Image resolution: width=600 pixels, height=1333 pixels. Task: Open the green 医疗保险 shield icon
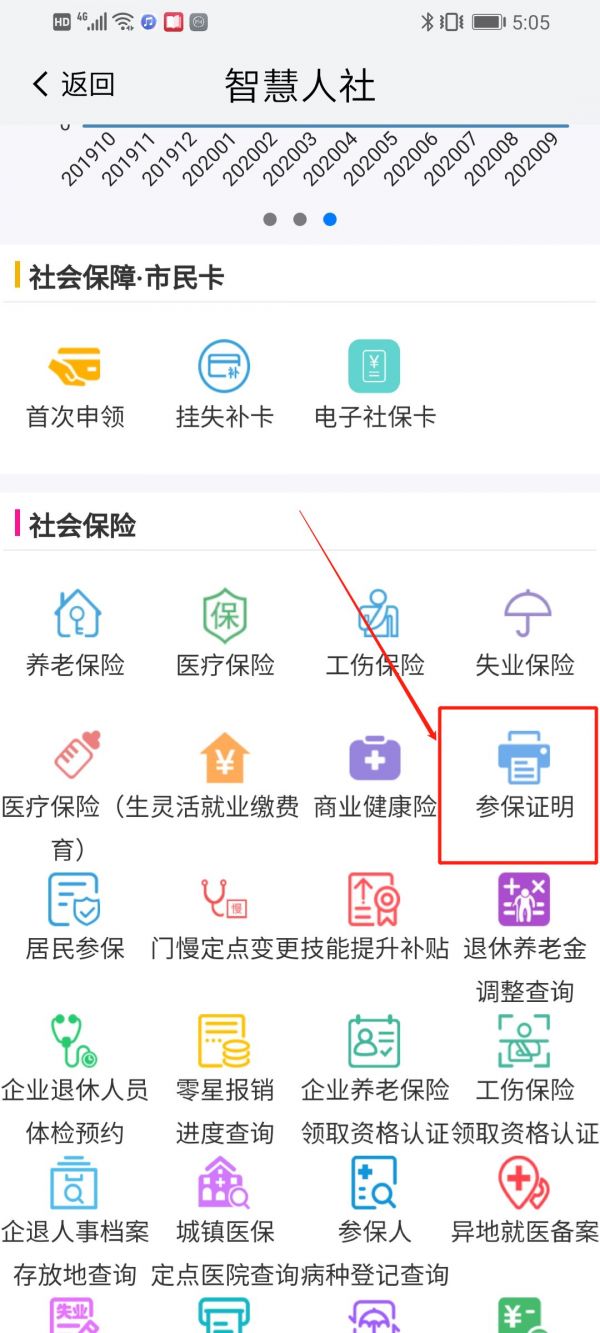(x=224, y=616)
